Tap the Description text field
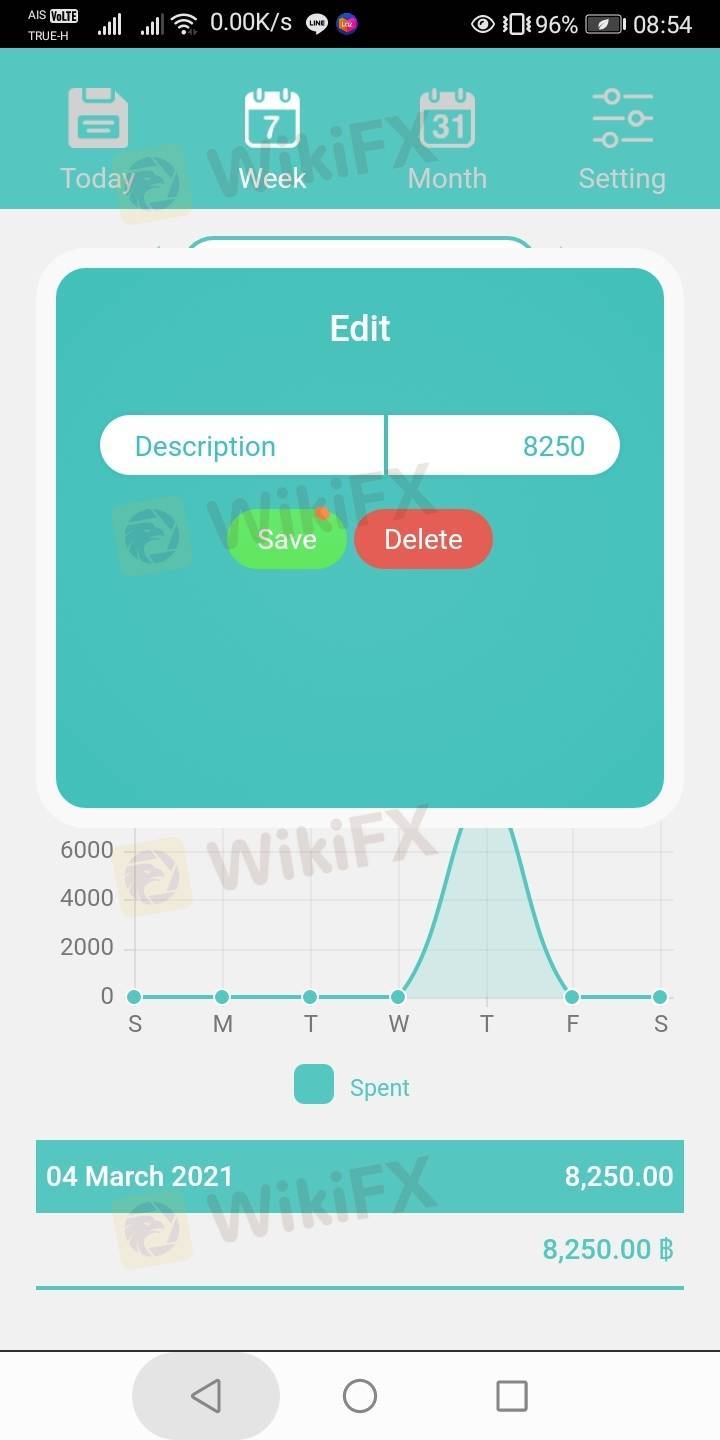Image resolution: width=720 pixels, height=1440 pixels. [243, 445]
